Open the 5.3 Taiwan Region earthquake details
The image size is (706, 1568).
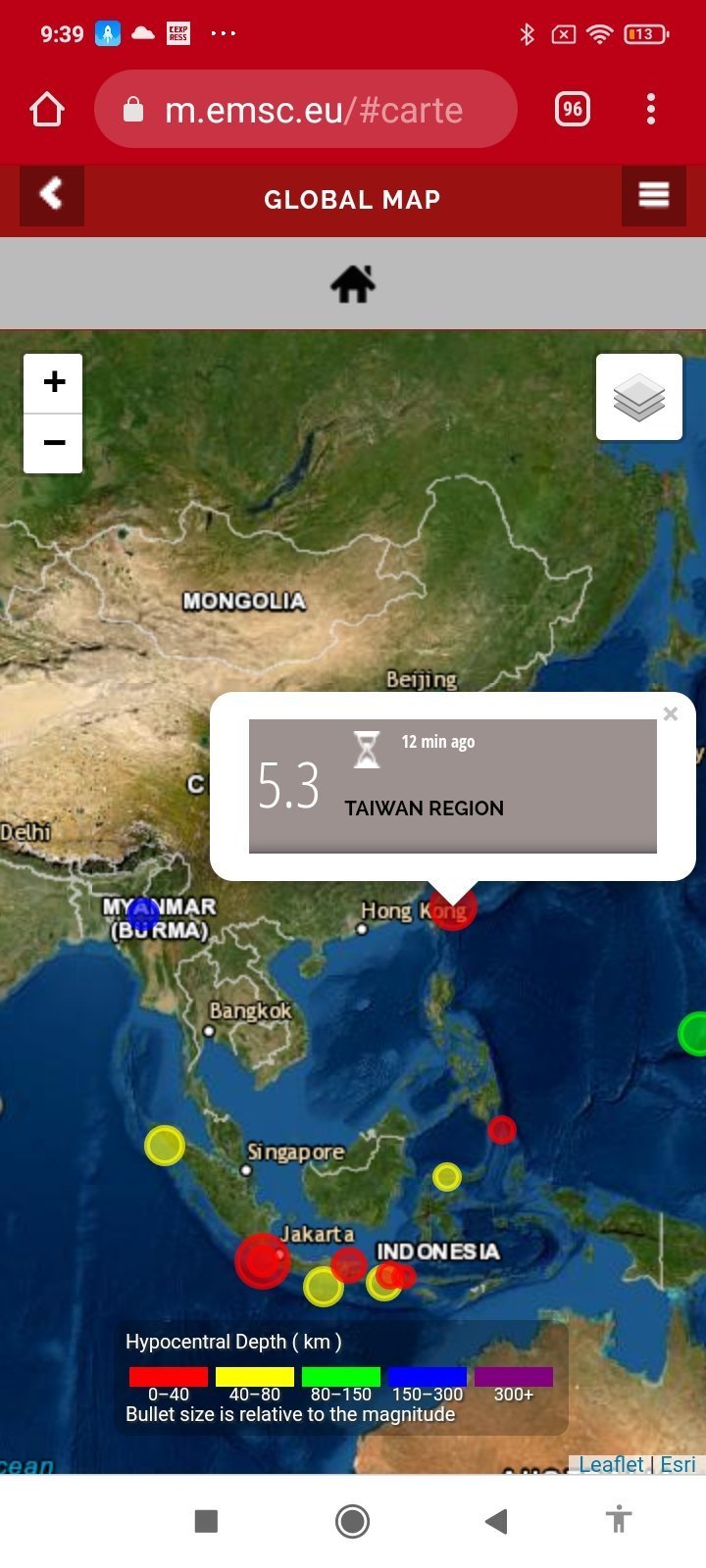tap(453, 786)
